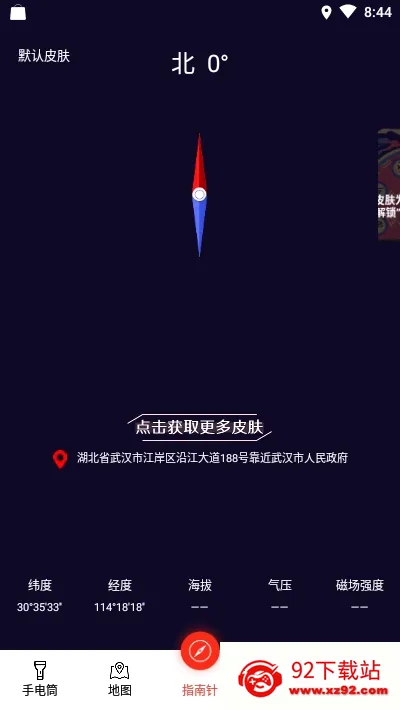This screenshot has height=710, width=400.
Task: Switch to the 手电筒 flashlight tab
Action: [40, 678]
